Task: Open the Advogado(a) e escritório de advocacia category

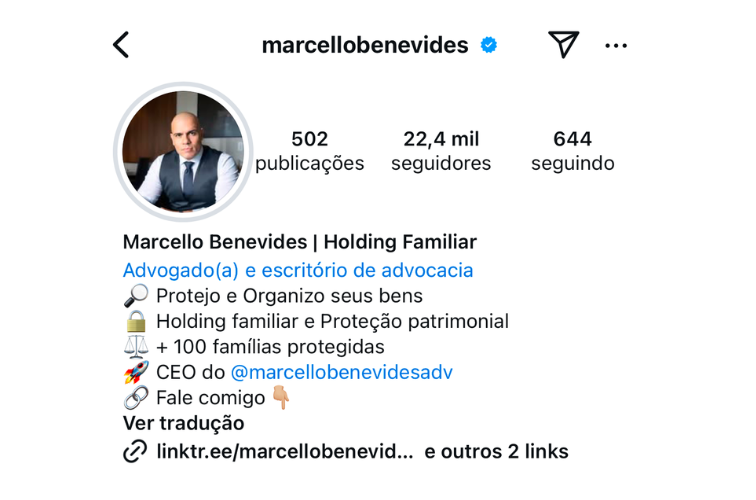Action: tap(298, 270)
